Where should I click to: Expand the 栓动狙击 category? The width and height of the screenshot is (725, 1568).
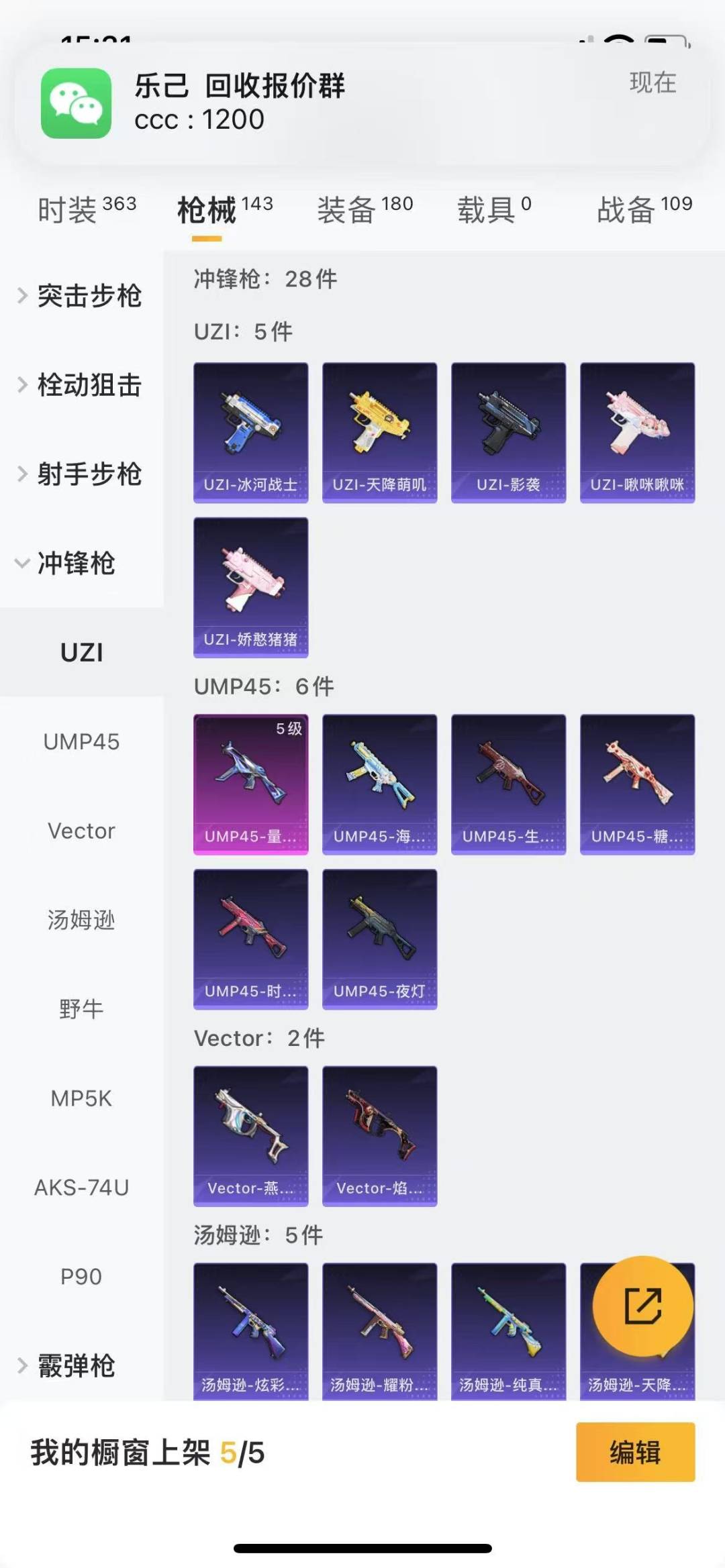pos(81,385)
